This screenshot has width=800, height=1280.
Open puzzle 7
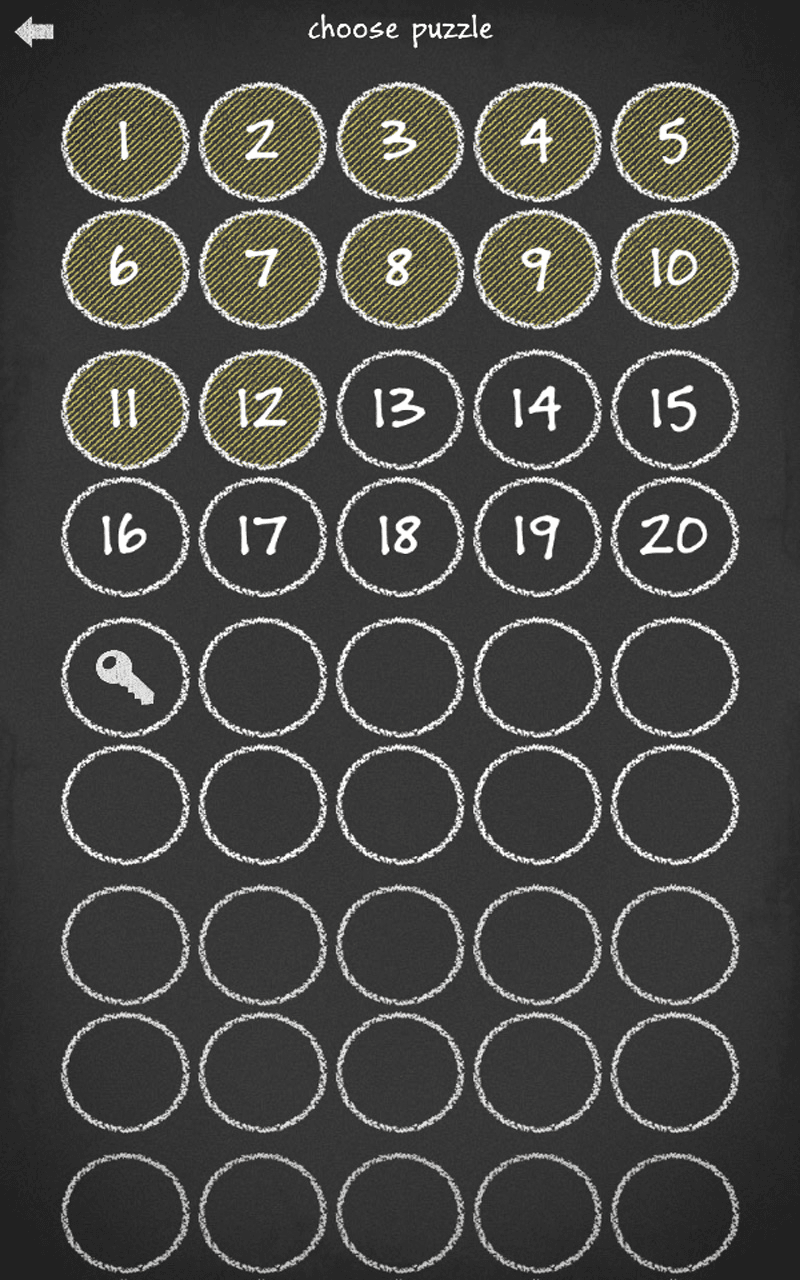tap(262, 268)
